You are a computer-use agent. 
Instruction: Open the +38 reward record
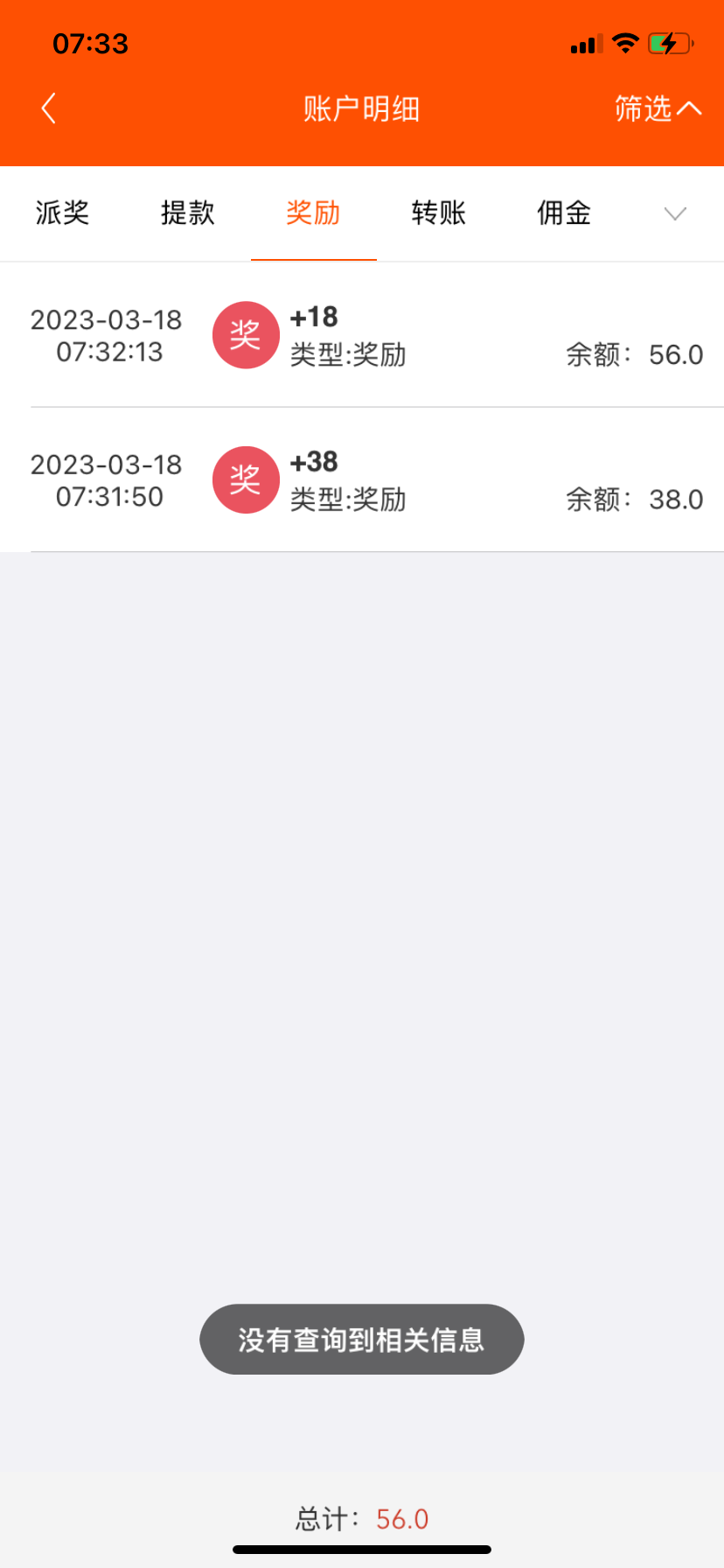point(362,479)
